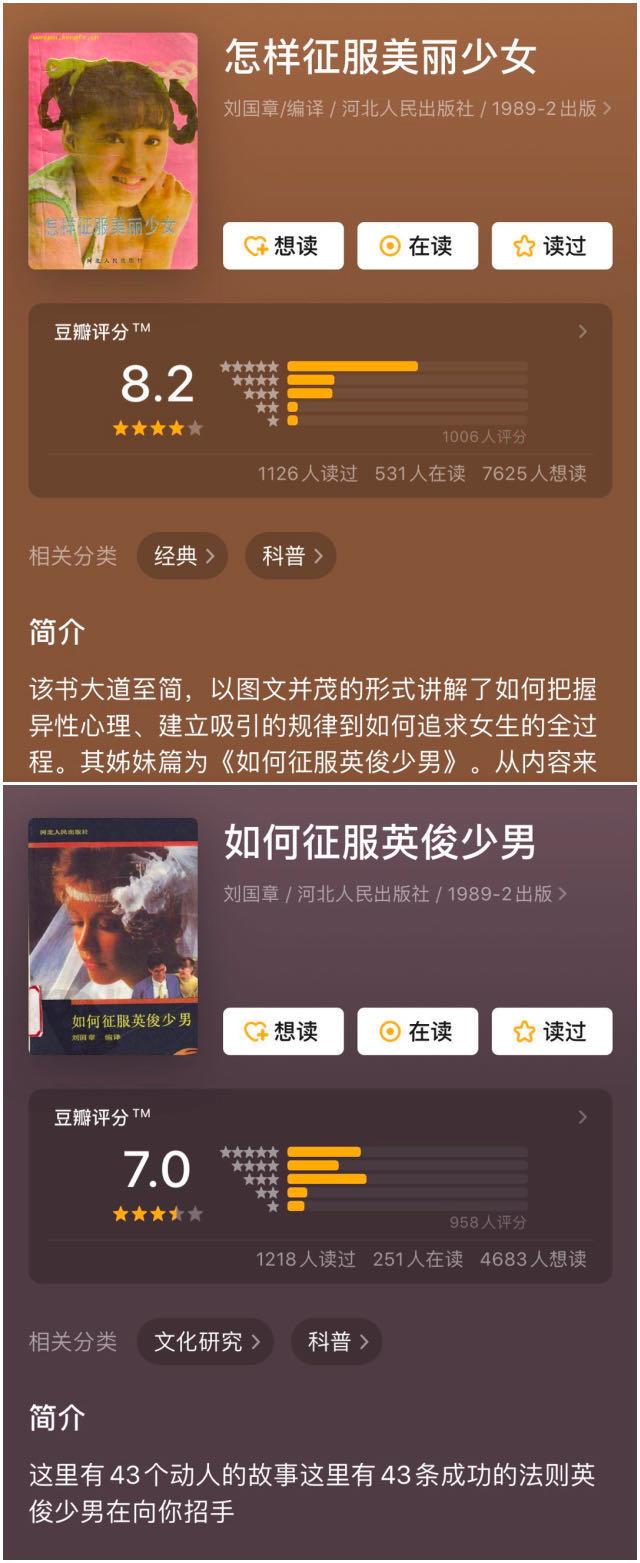This screenshot has height=1563, width=640.
Task: View the cover of 如何征服英俊少男
Action: pos(112,936)
